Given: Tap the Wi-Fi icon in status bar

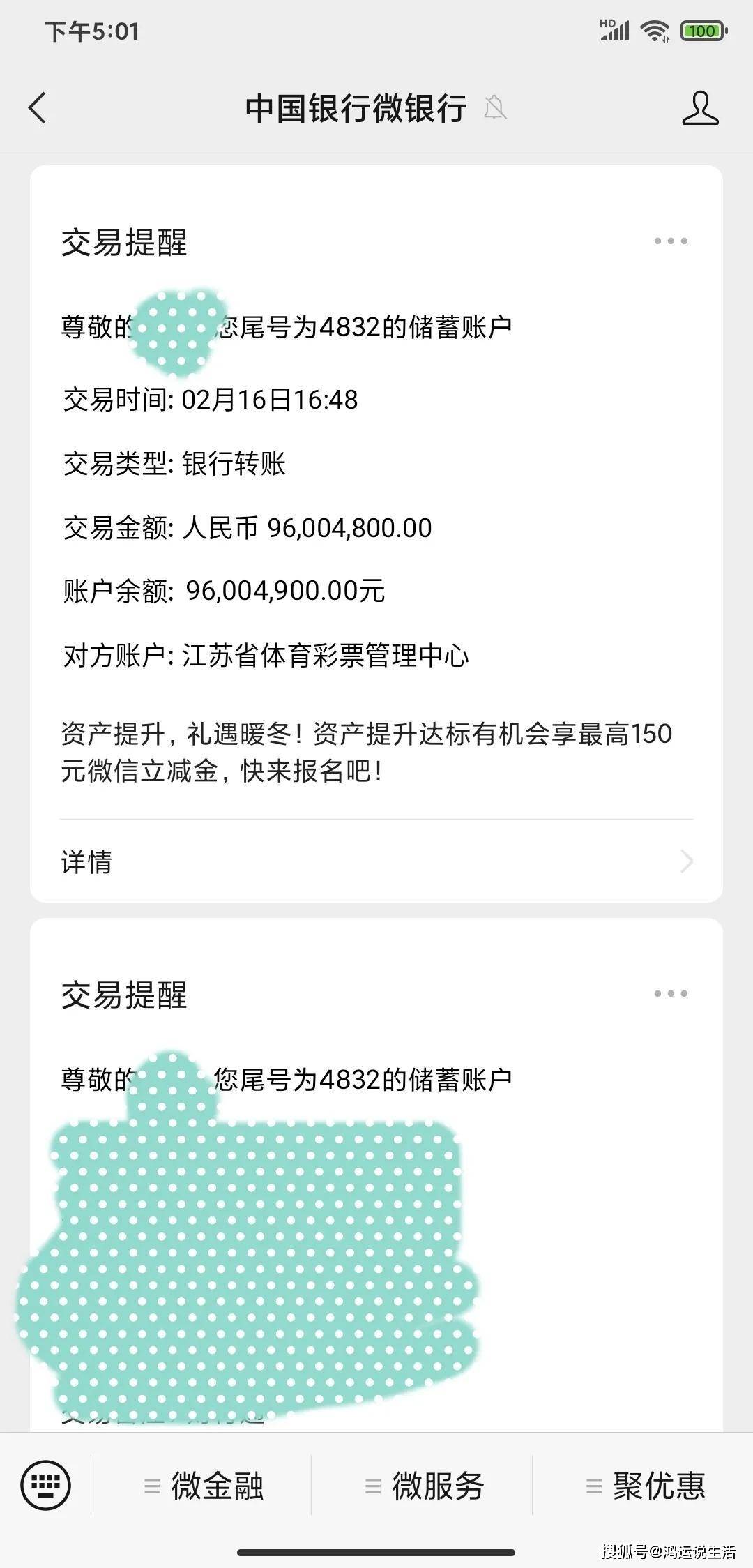Looking at the screenshot, I should pos(653,30).
